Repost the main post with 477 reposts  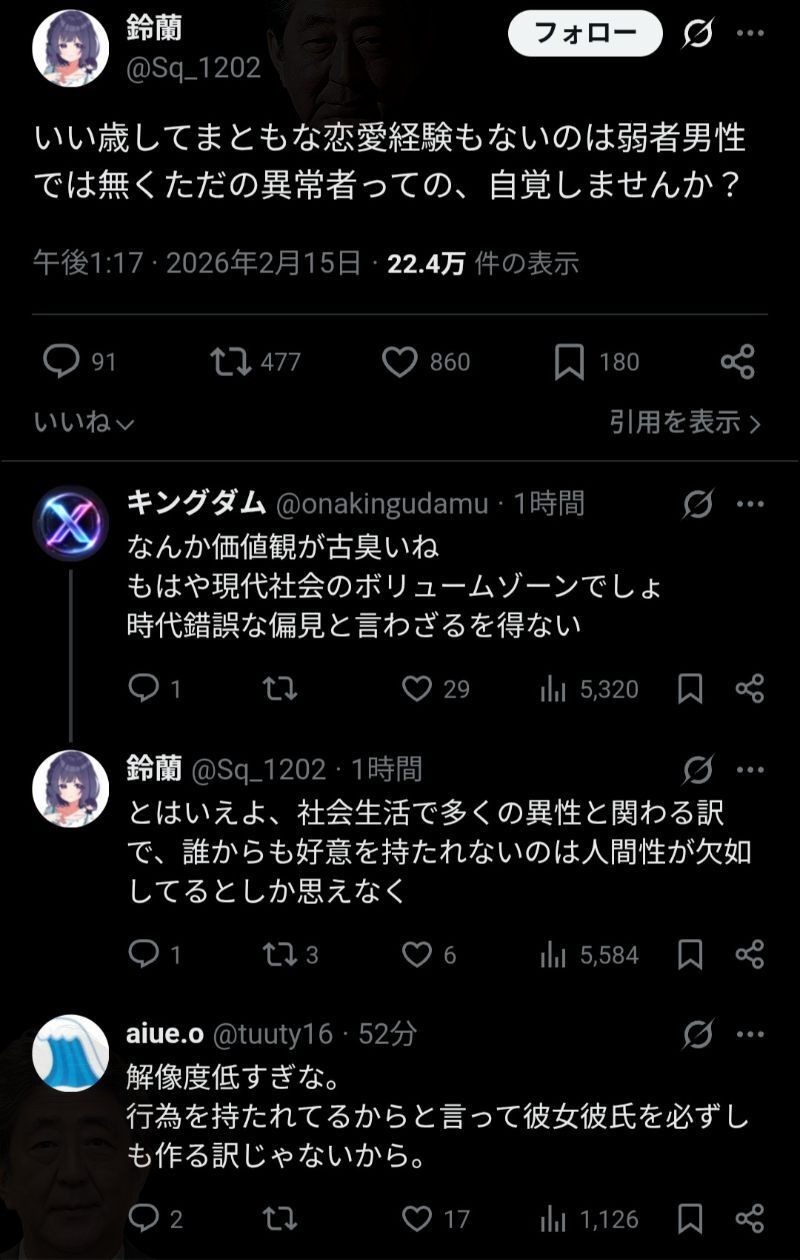pyautogui.click(x=232, y=361)
